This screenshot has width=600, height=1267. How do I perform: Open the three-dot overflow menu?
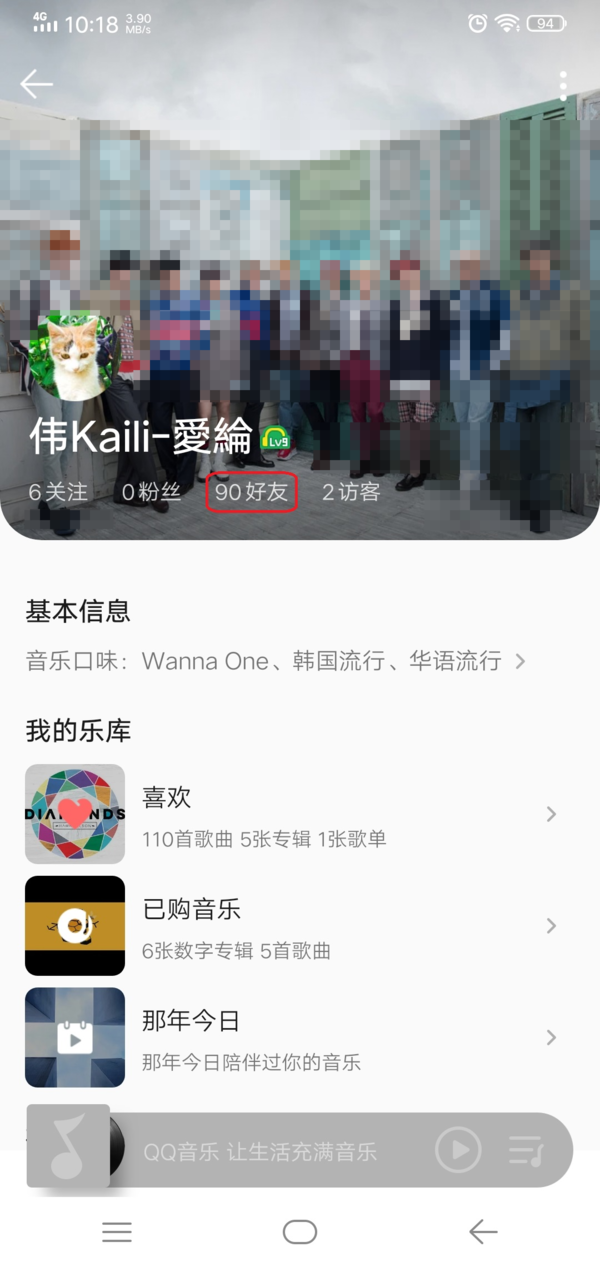[x=563, y=85]
